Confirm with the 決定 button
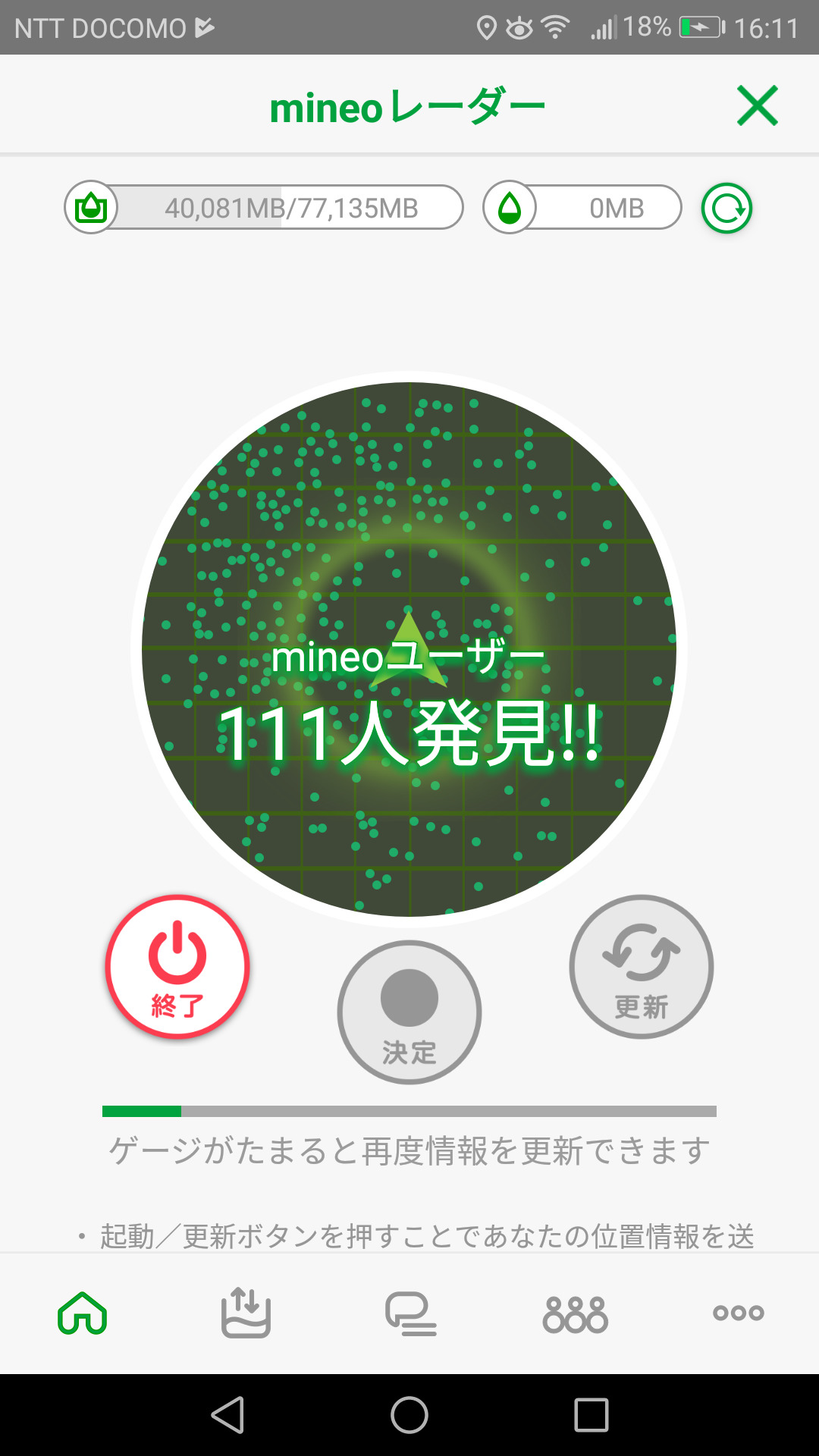Screen dimensions: 819x1456 [409, 1012]
